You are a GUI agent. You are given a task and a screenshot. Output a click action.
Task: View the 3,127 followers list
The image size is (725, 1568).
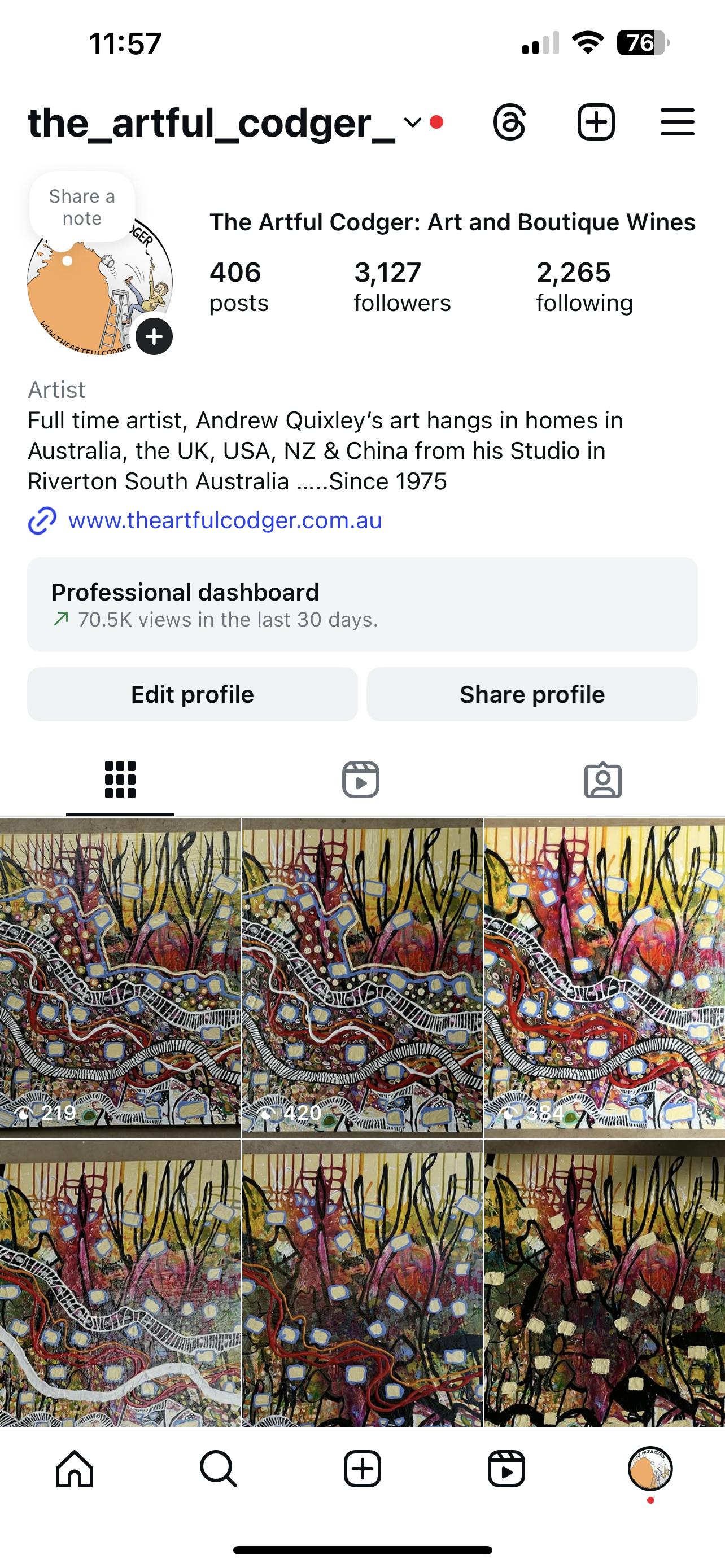point(402,286)
